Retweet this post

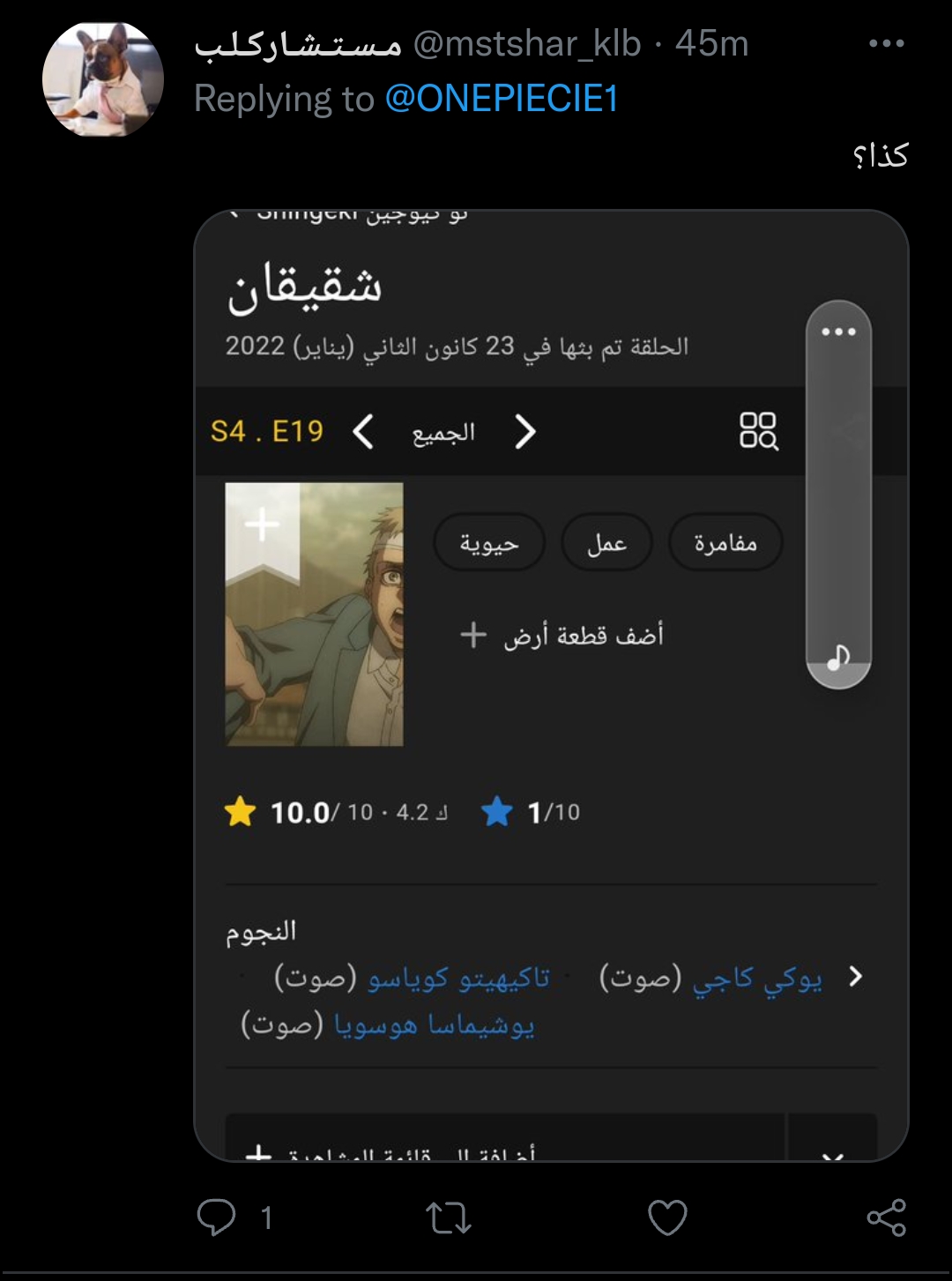449,1218
